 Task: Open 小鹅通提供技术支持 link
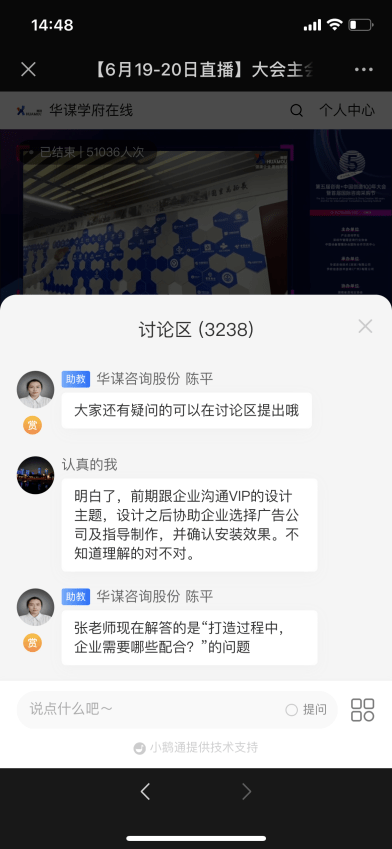click(x=196, y=748)
